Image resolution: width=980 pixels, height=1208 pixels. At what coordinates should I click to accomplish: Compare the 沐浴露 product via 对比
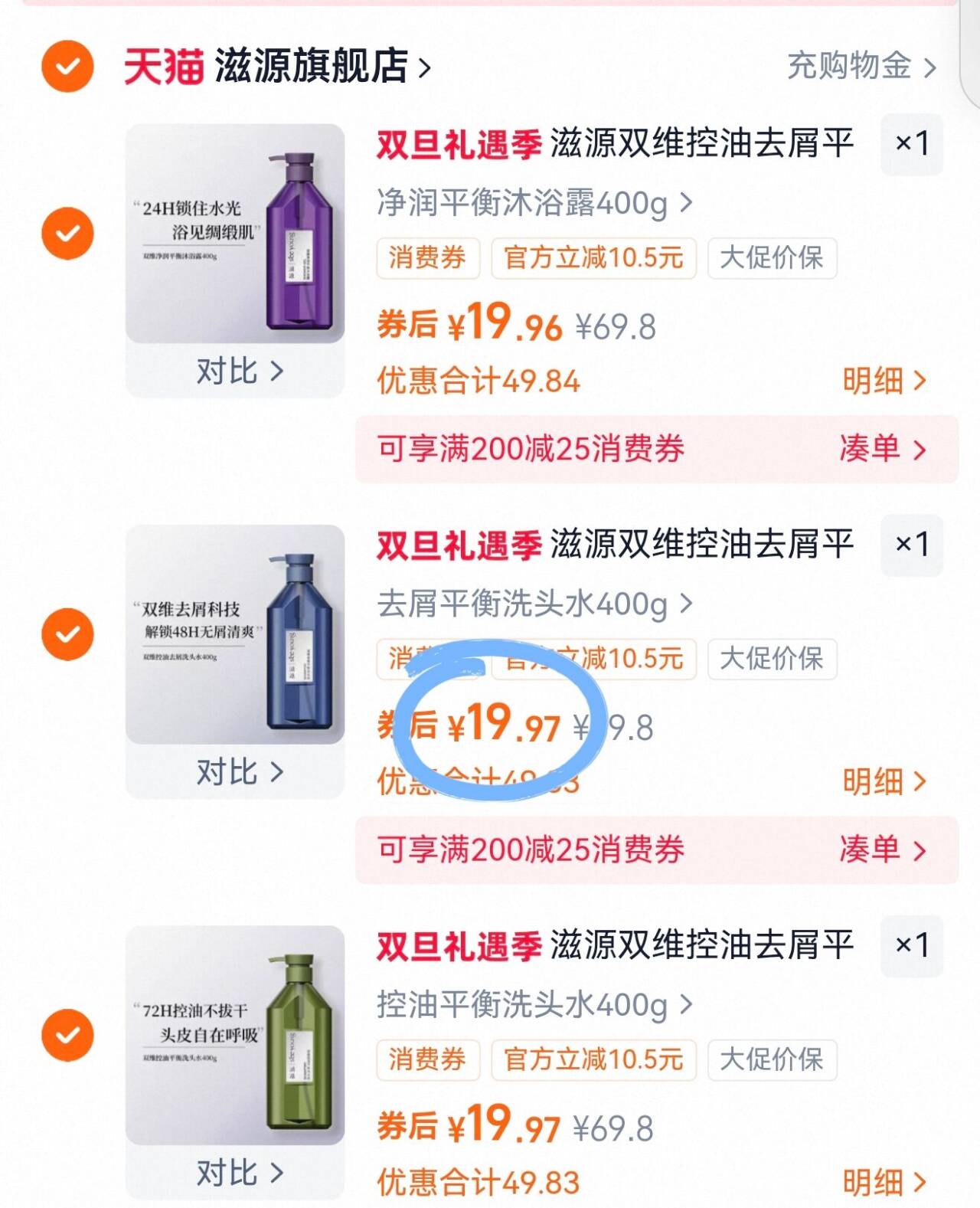tap(239, 372)
